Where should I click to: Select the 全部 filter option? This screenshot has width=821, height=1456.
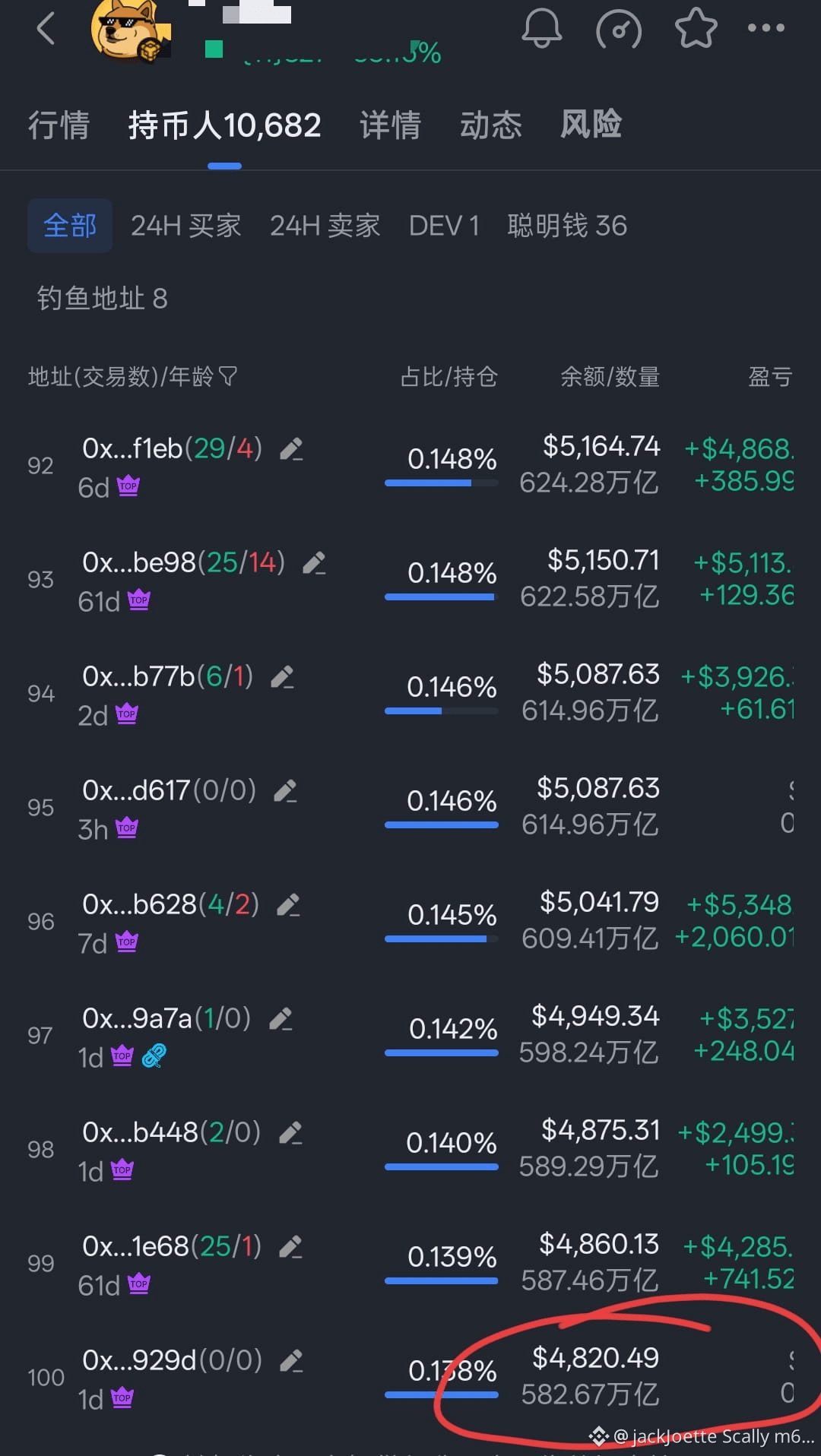click(69, 225)
